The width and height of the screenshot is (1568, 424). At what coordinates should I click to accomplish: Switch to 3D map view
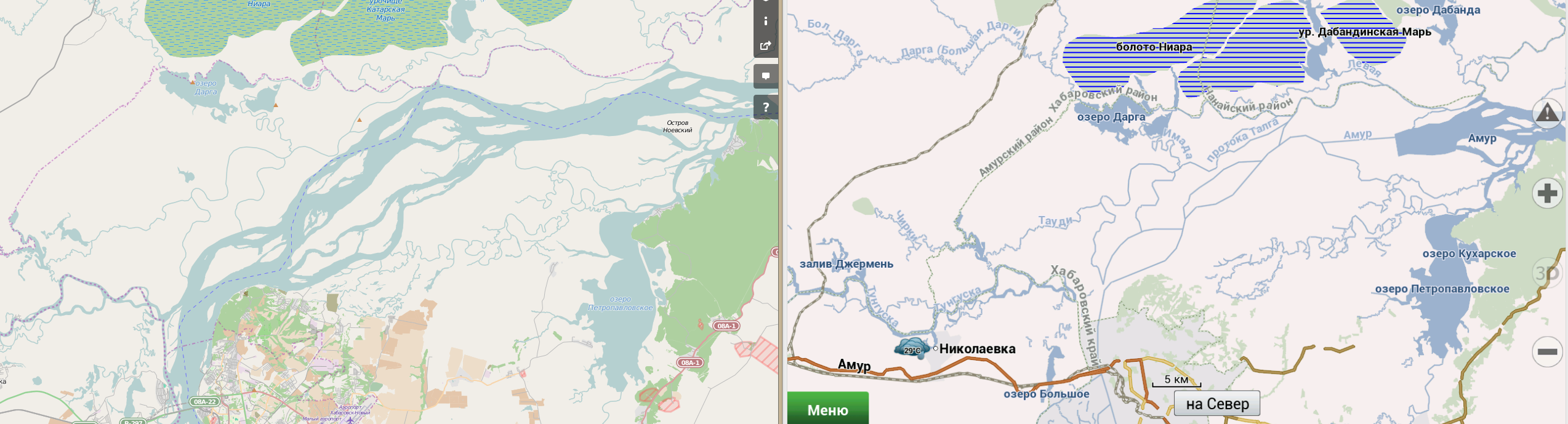coord(1546,273)
